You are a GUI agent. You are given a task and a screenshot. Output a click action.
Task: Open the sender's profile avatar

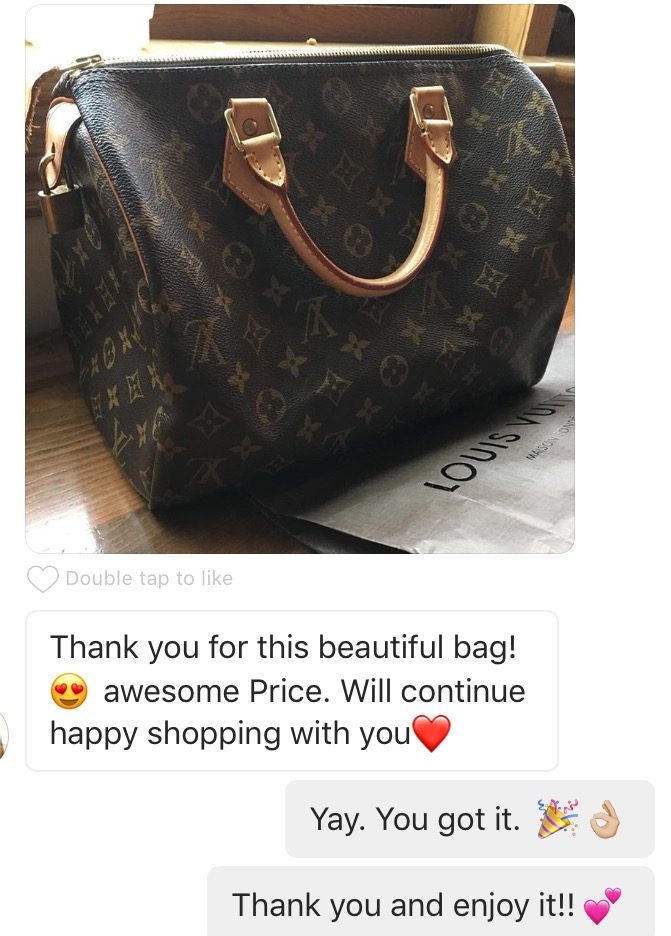(x=5, y=736)
